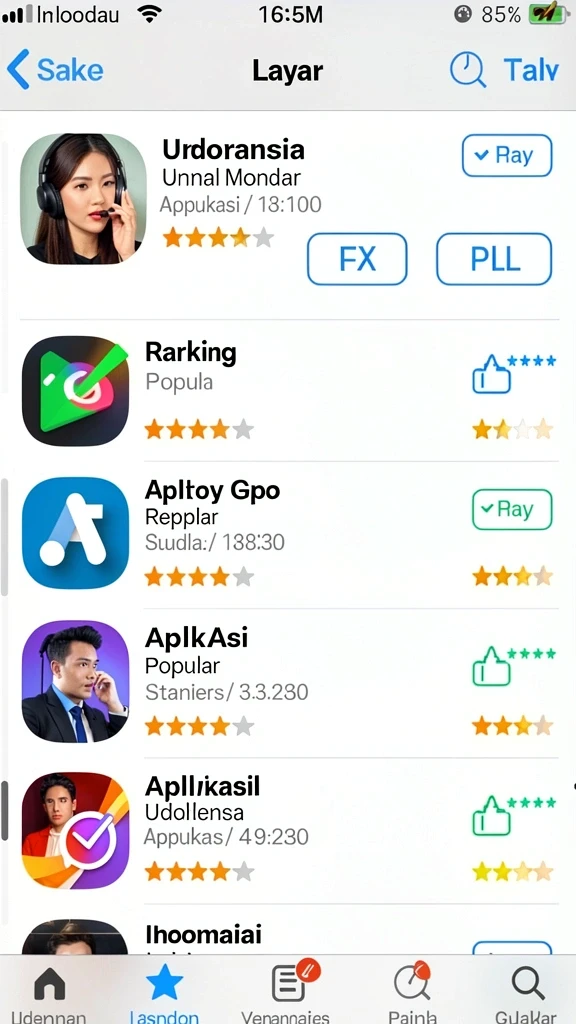Give AplkAsi a thumbs up
This screenshot has width=576, height=1024.
pyautogui.click(x=491, y=666)
